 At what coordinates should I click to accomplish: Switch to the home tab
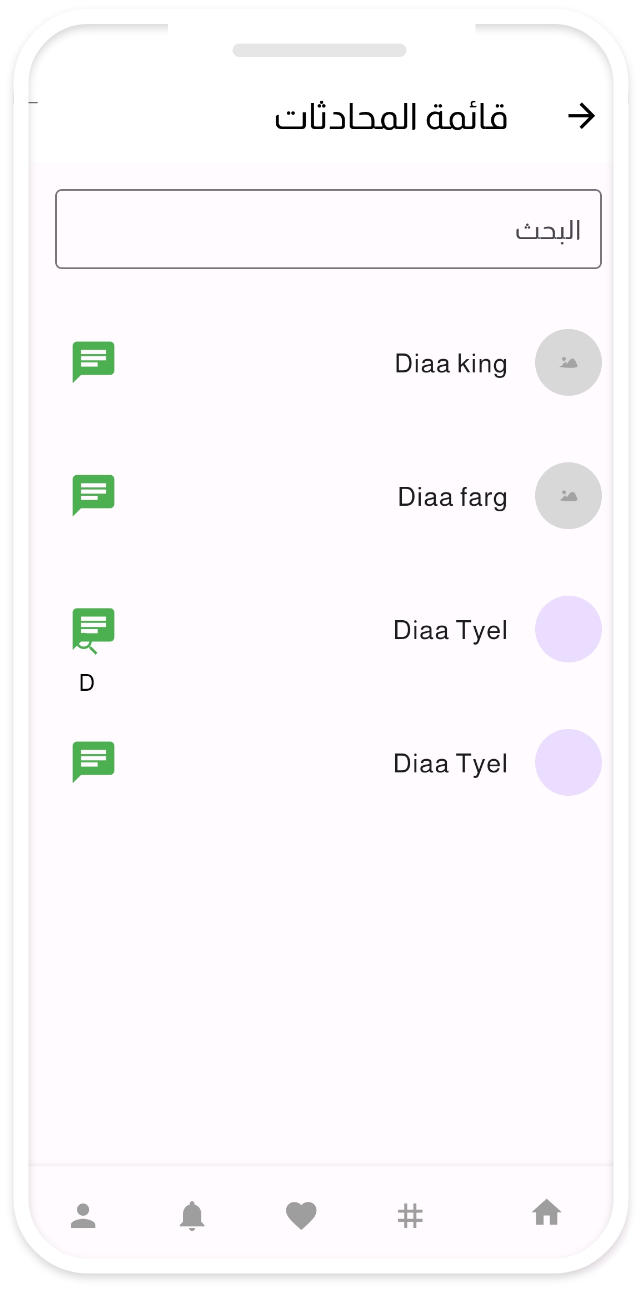point(546,1213)
